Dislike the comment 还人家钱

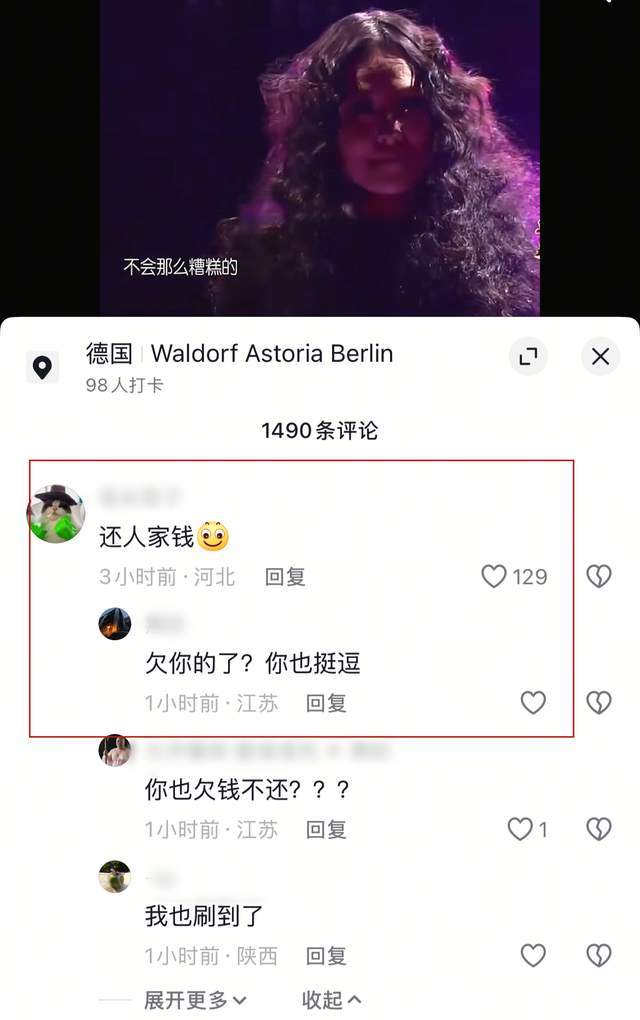(598, 576)
